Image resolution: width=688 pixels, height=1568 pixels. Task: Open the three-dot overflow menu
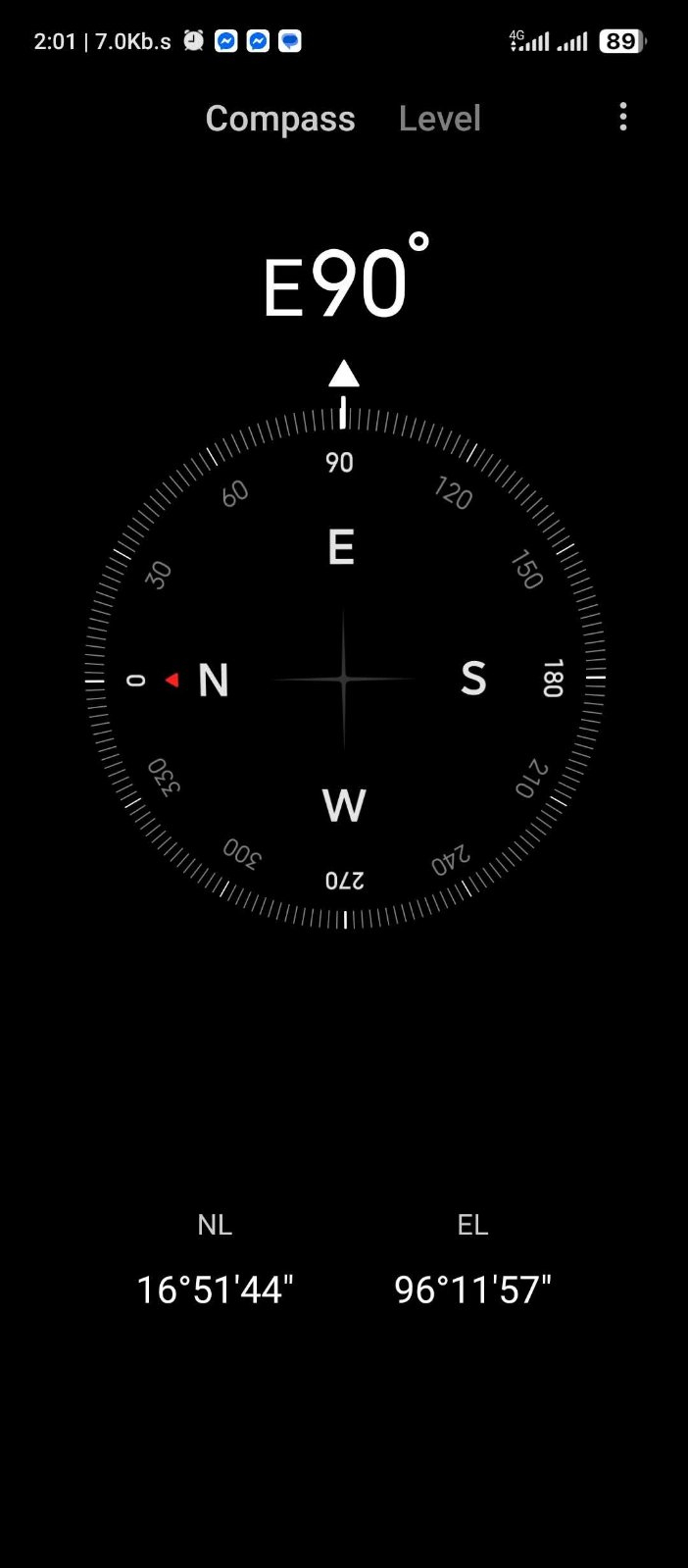click(x=623, y=118)
